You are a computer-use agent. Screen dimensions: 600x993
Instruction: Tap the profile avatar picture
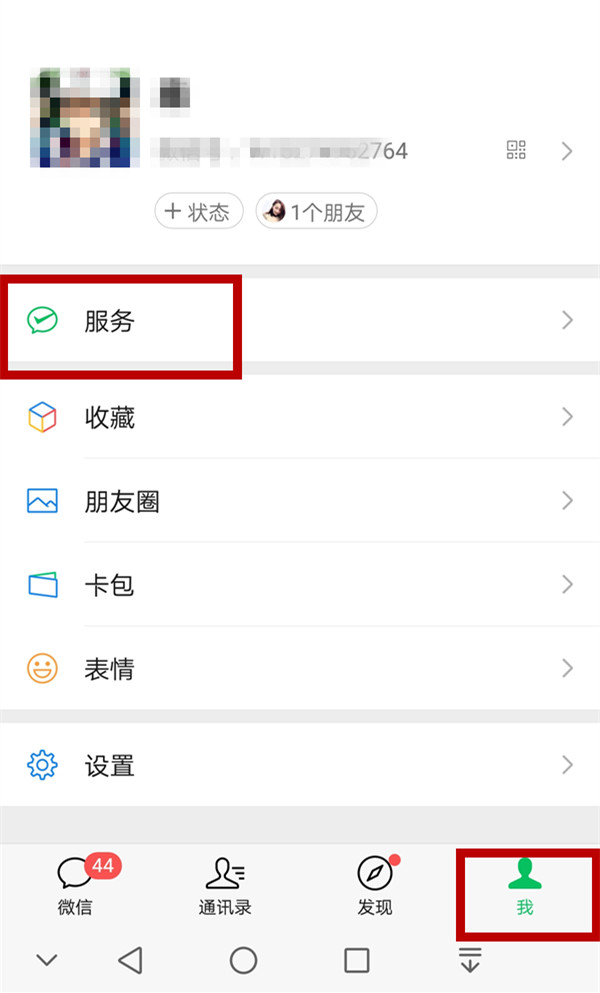[84, 116]
